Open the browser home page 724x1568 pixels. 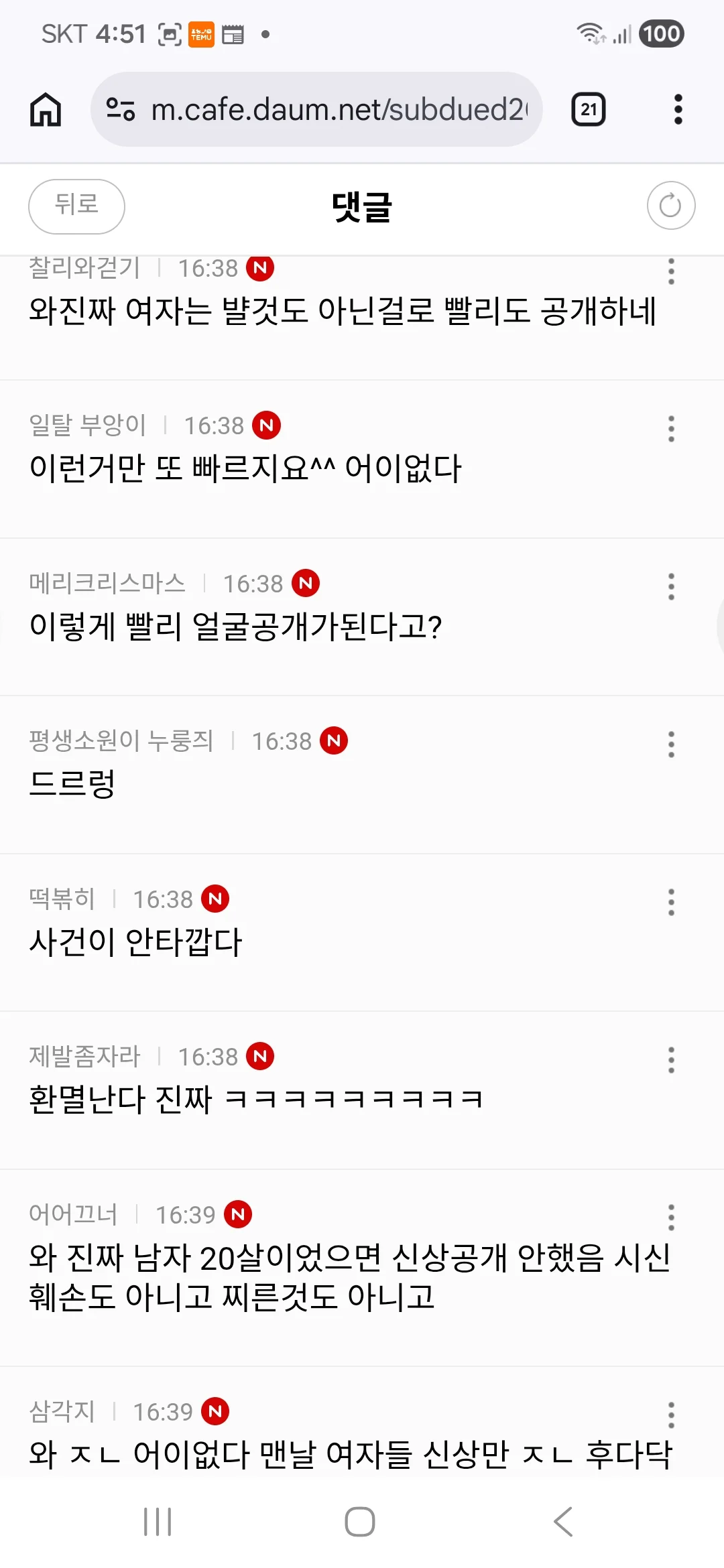pos(46,109)
